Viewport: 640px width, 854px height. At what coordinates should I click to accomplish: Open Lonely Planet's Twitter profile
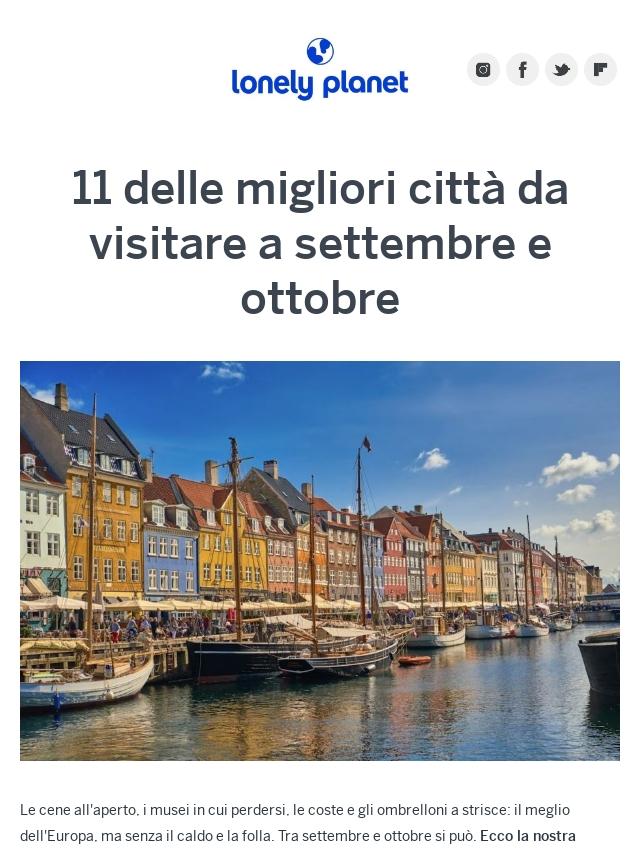click(561, 69)
